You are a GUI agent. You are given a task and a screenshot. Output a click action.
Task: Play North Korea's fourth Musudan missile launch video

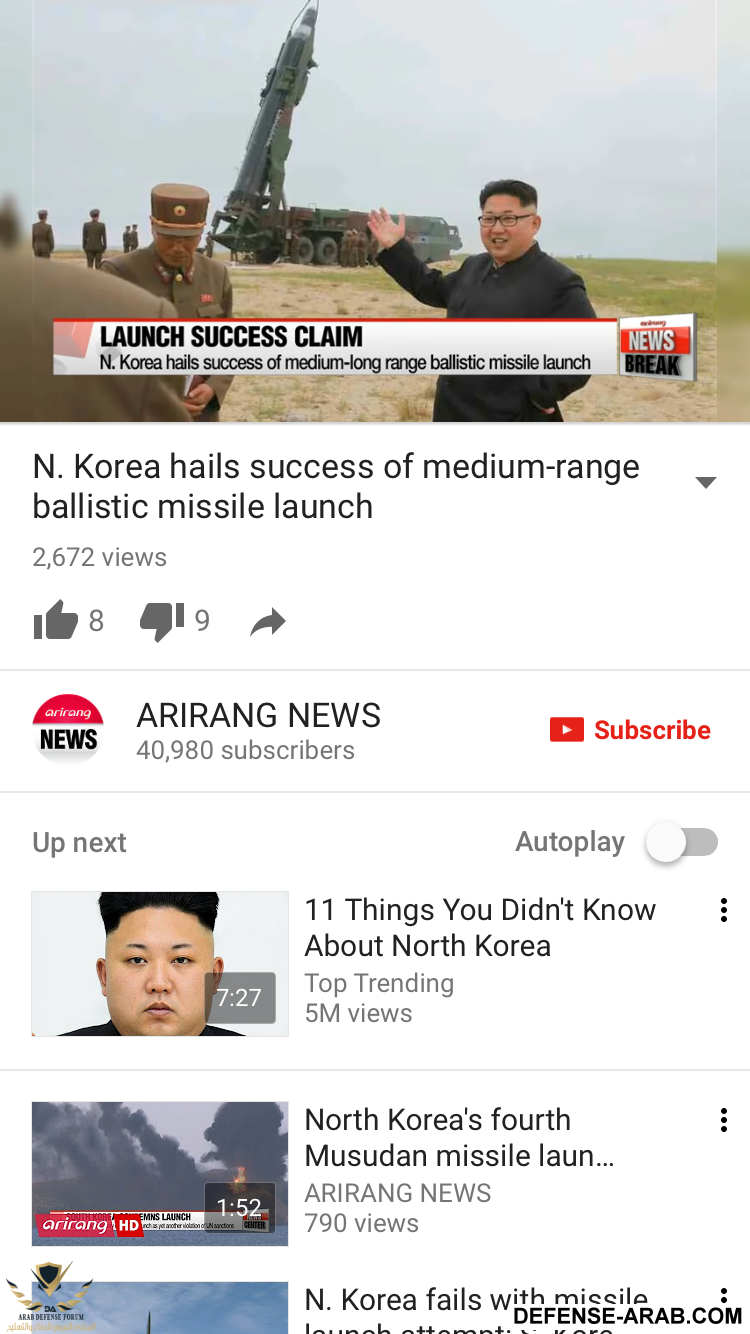click(160, 1173)
